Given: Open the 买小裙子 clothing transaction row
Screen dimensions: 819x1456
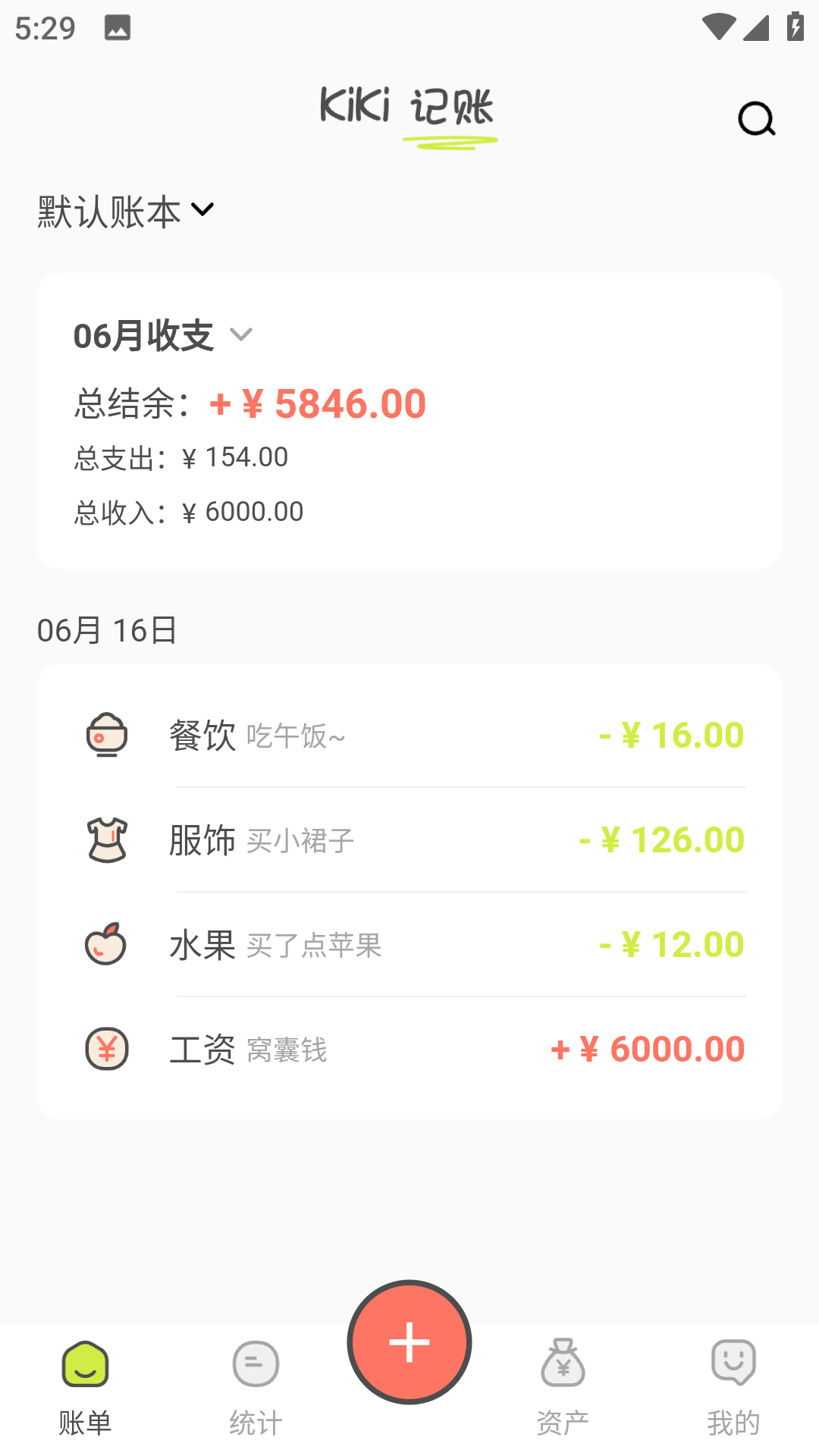Looking at the screenshot, I should pyautogui.click(x=409, y=839).
